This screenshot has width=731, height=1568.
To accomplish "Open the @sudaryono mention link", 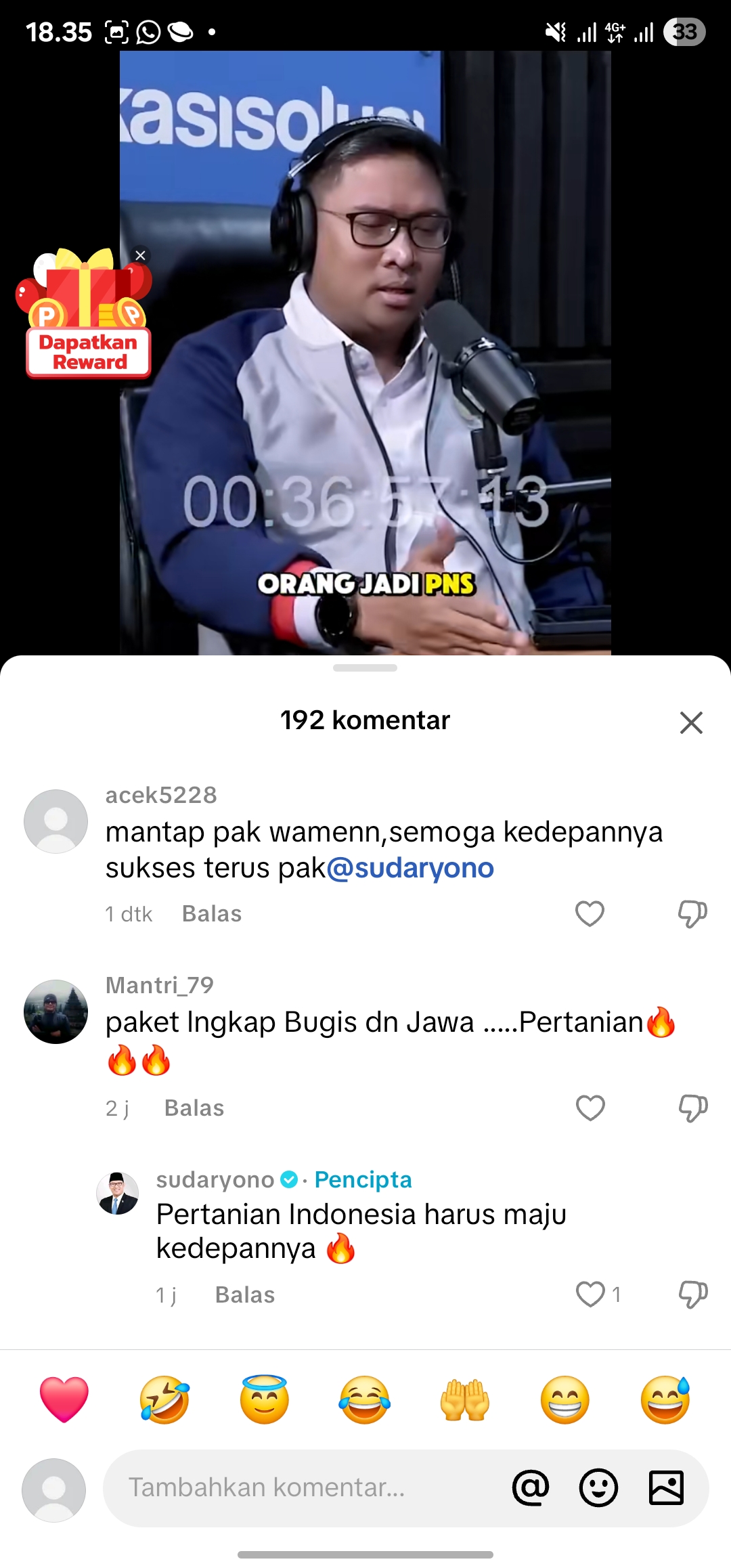I will (x=410, y=868).
